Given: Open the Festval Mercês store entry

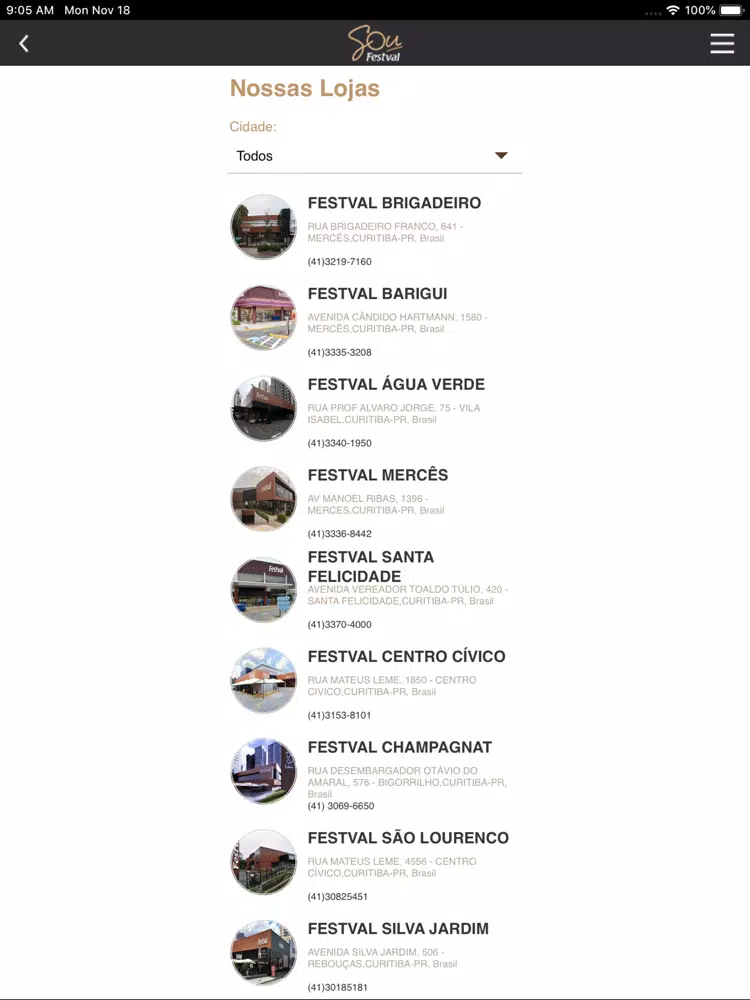Looking at the screenshot, I should click(375, 499).
